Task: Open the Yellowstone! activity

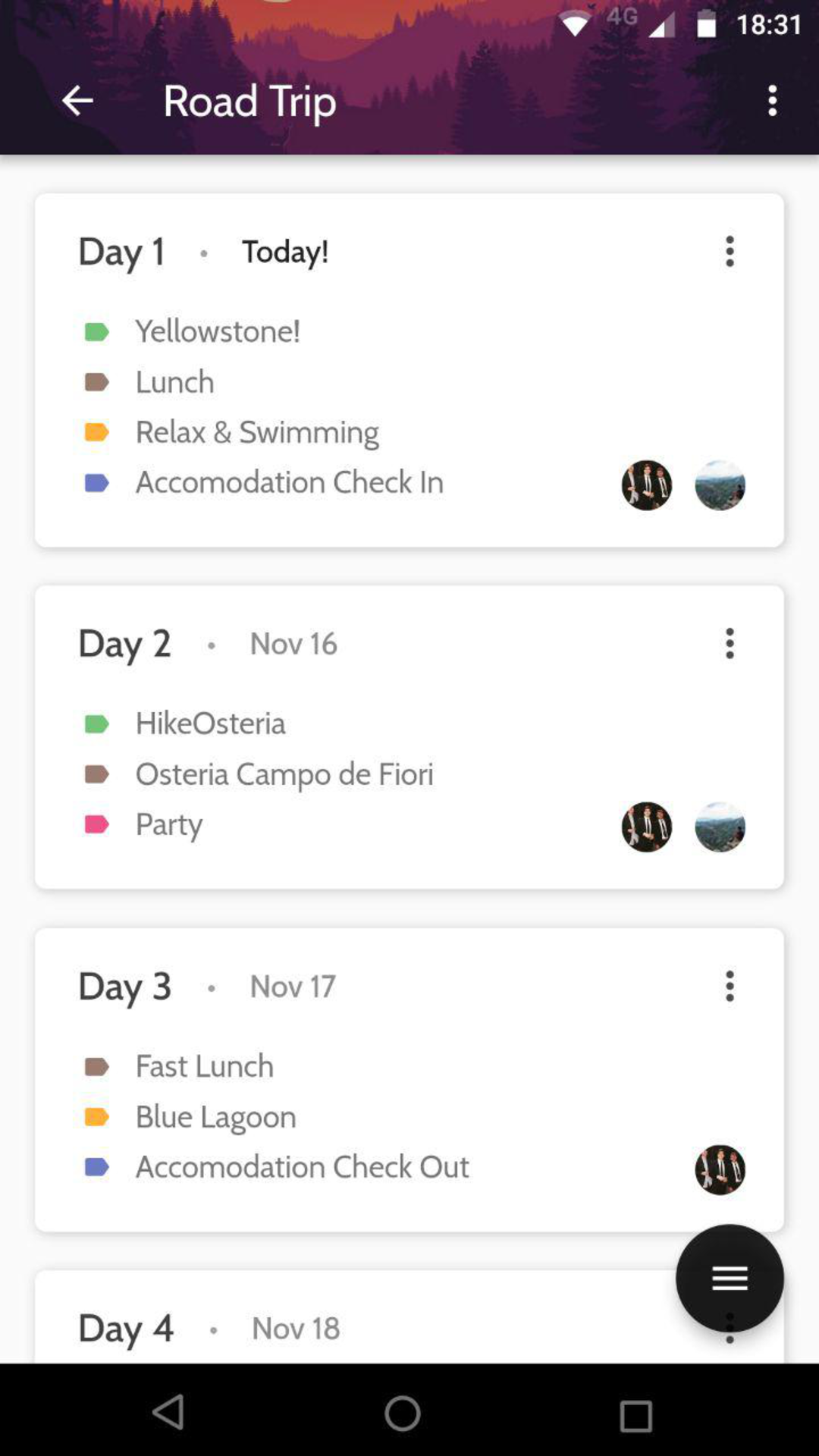Action: (x=218, y=331)
